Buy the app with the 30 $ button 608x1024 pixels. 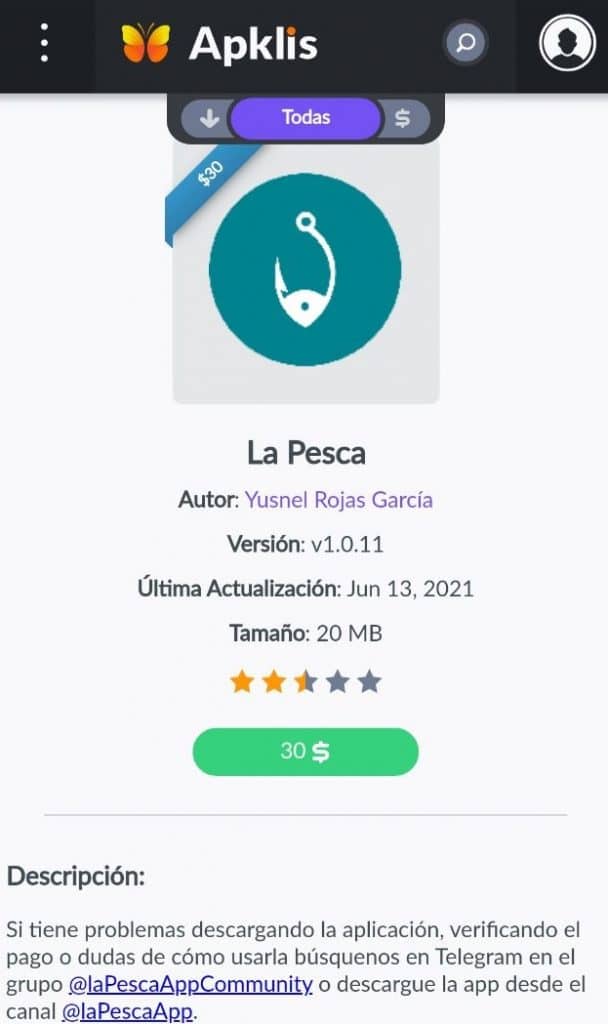click(306, 752)
